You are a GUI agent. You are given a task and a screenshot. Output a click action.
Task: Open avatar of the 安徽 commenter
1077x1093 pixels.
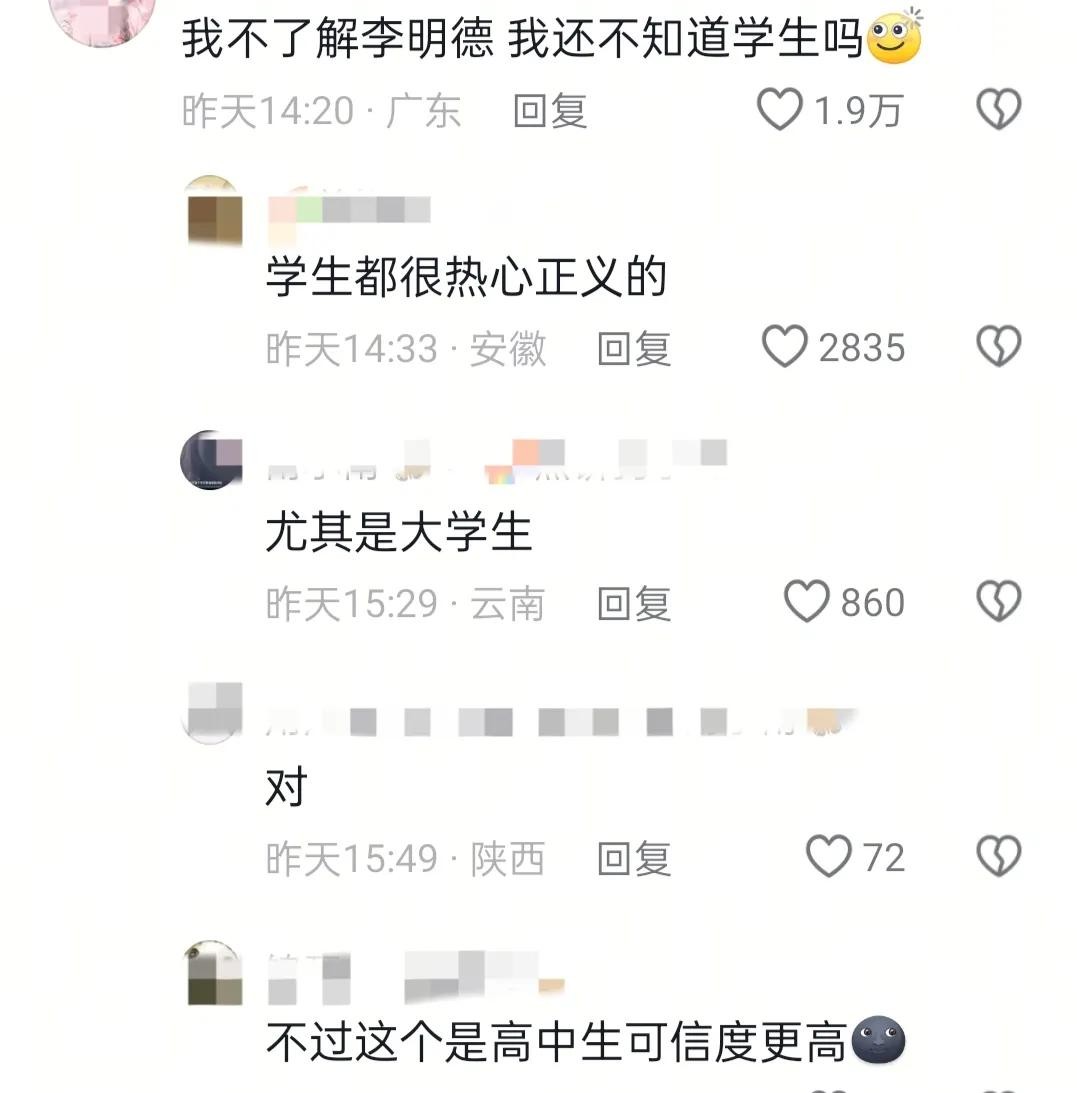pyautogui.click(x=215, y=210)
